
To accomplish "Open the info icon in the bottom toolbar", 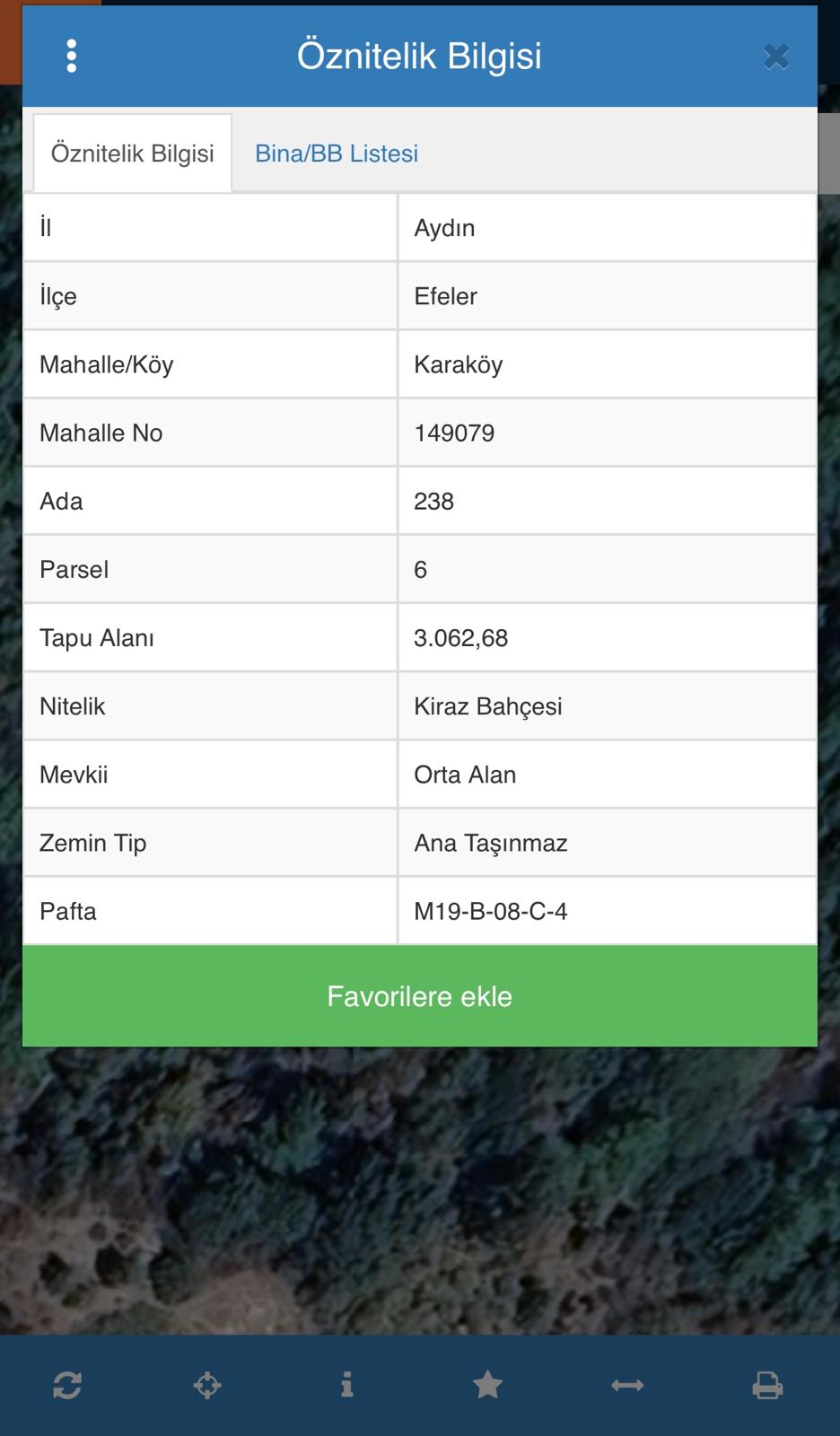I will (x=347, y=1385).
